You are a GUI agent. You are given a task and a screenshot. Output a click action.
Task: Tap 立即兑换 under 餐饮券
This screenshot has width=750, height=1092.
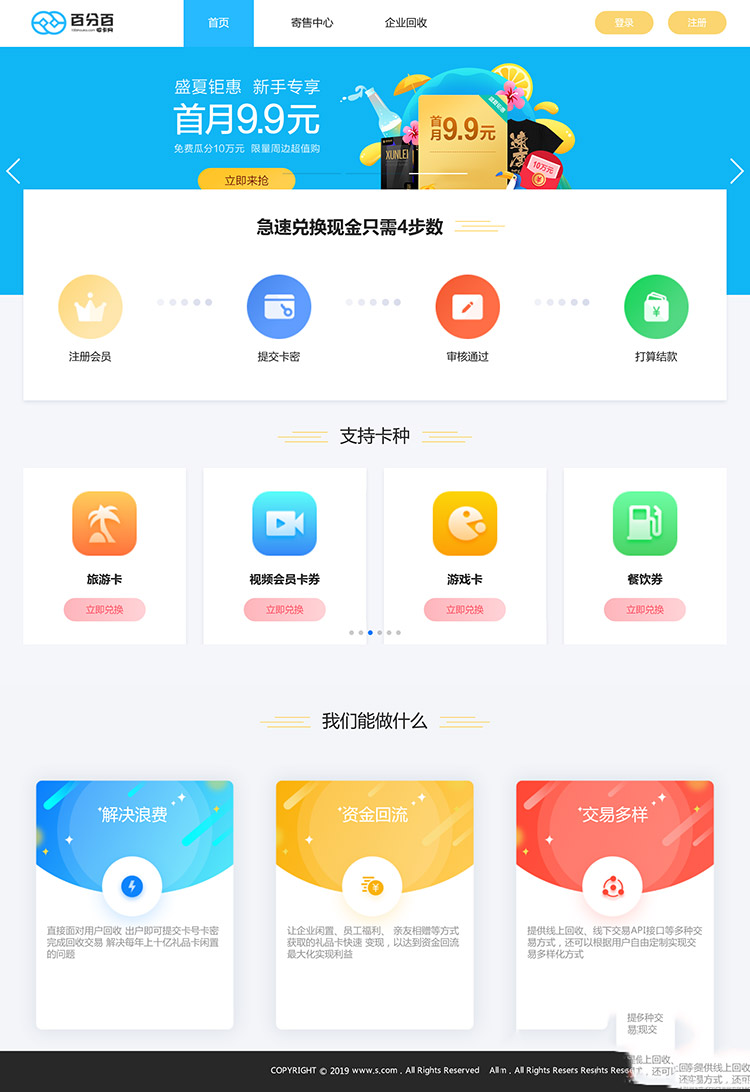tap(645, 610)
